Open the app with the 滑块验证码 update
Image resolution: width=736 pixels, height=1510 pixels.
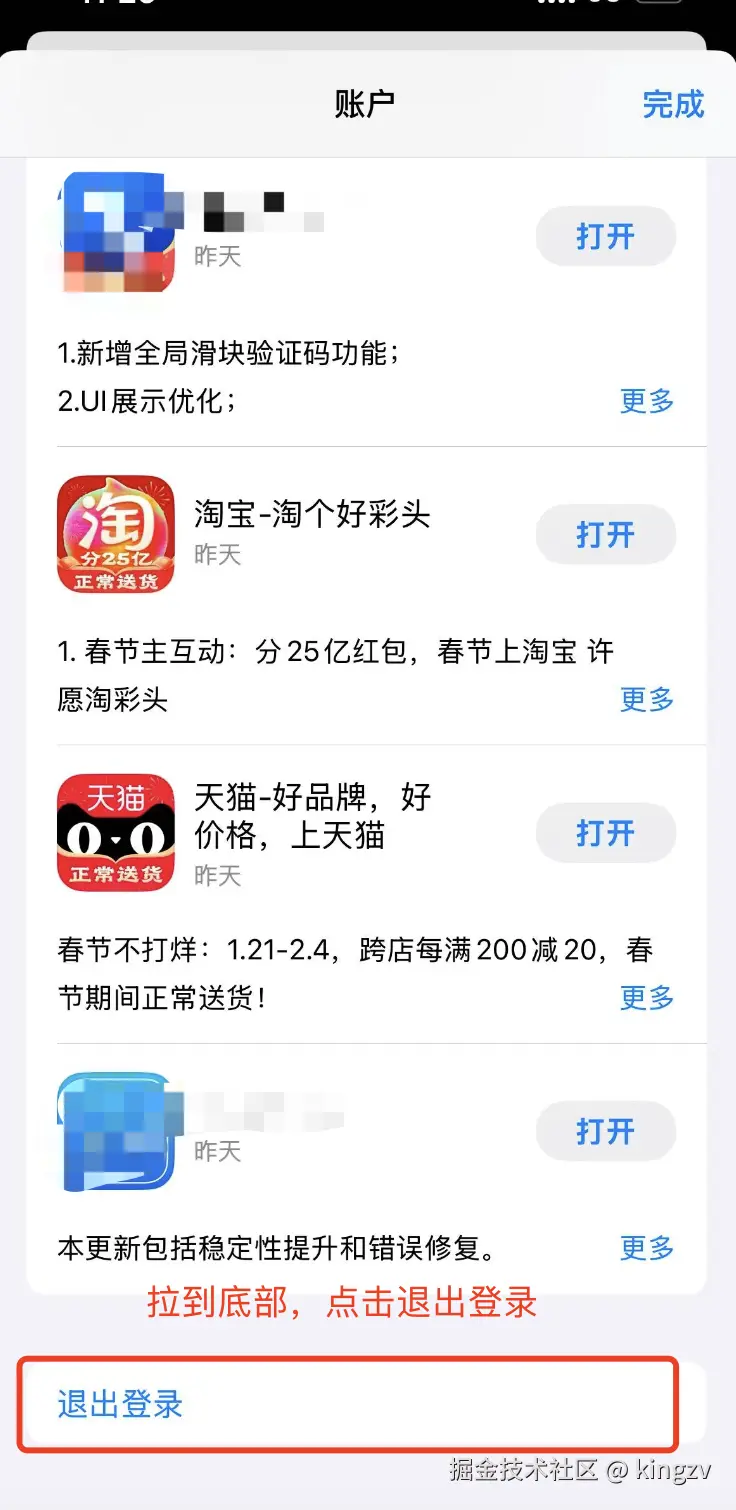[x=606, y=236]
